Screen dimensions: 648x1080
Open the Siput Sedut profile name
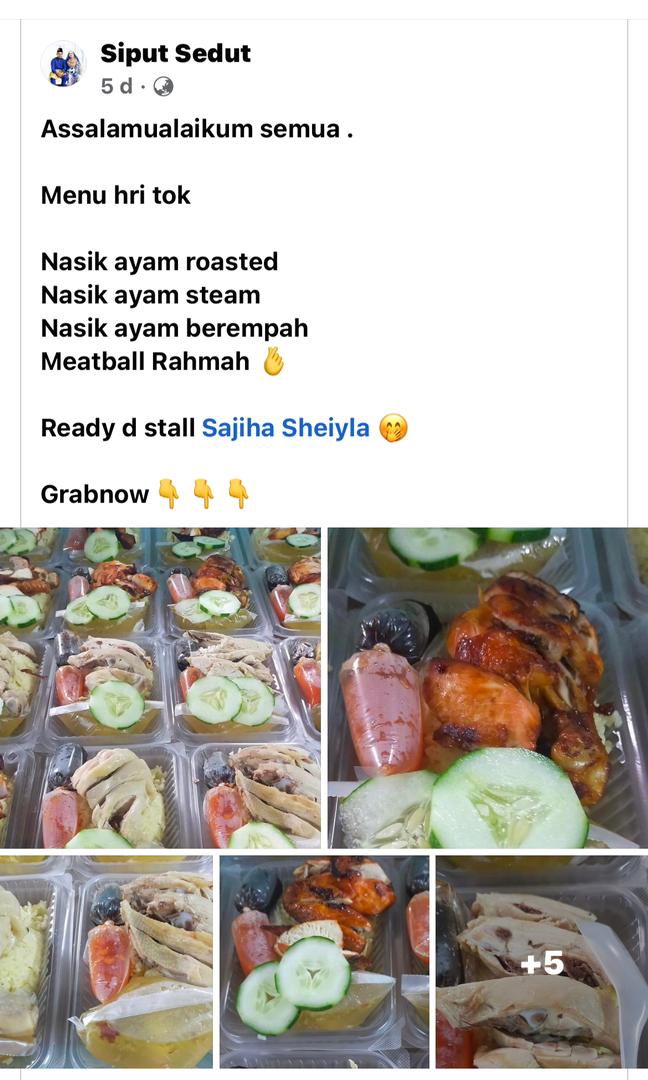(x=175, y=53)
